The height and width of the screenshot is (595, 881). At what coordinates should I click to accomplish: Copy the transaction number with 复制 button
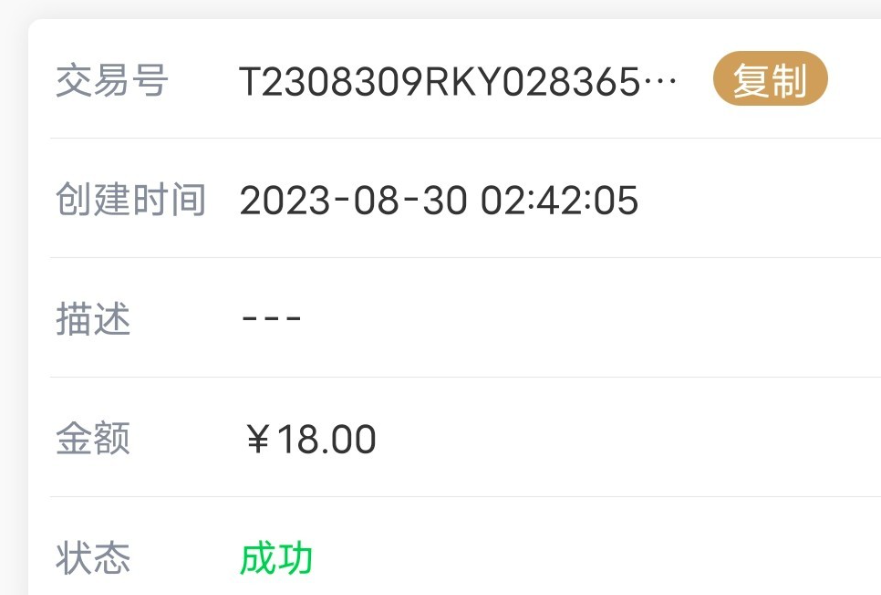coord(769,80)
